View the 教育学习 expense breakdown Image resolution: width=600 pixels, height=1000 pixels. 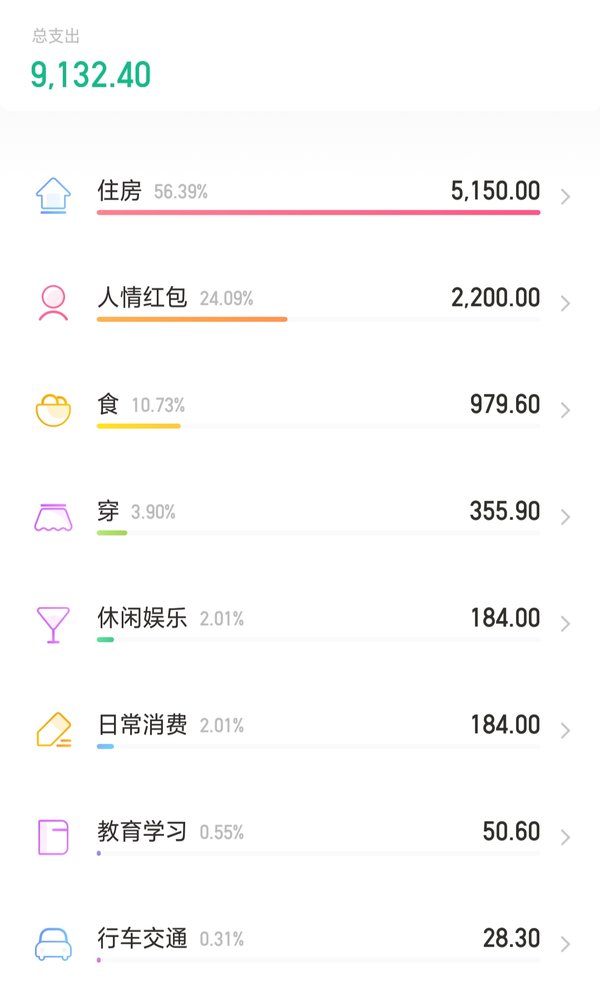300,835
